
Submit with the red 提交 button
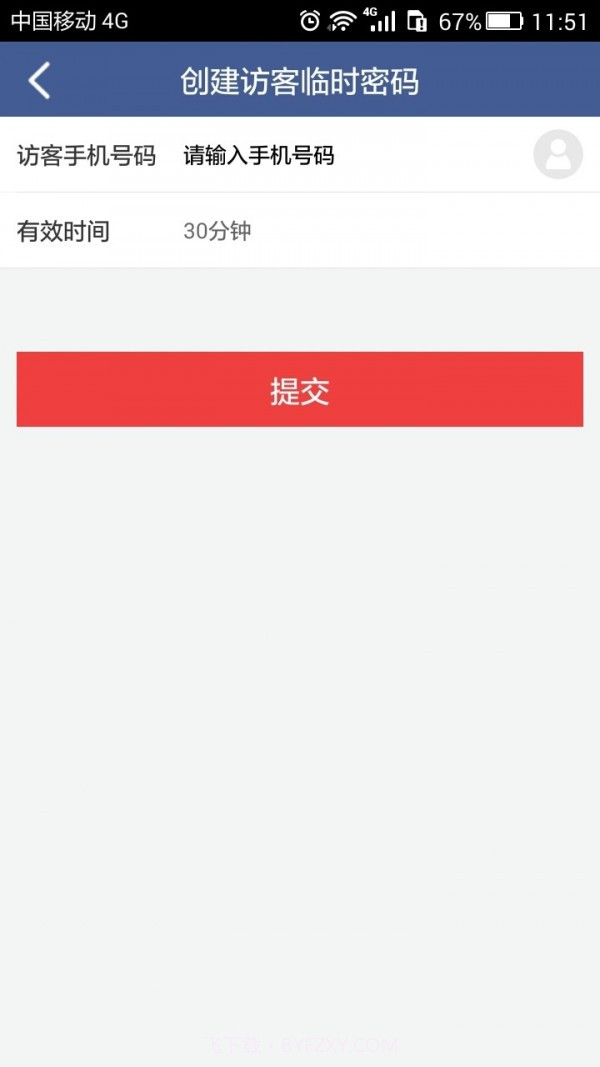pos(299,390)
